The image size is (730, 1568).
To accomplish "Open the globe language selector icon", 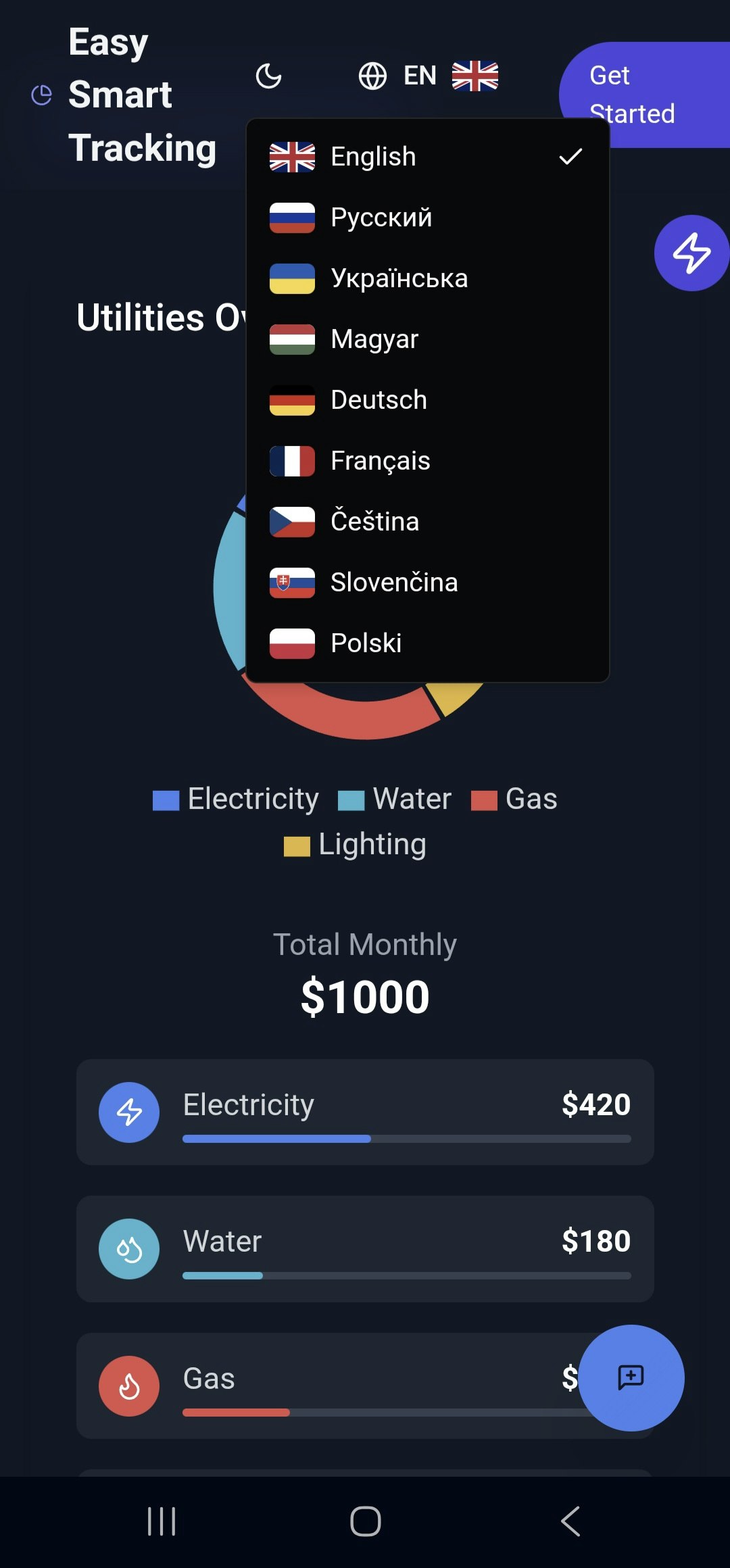I will (372, 76).
